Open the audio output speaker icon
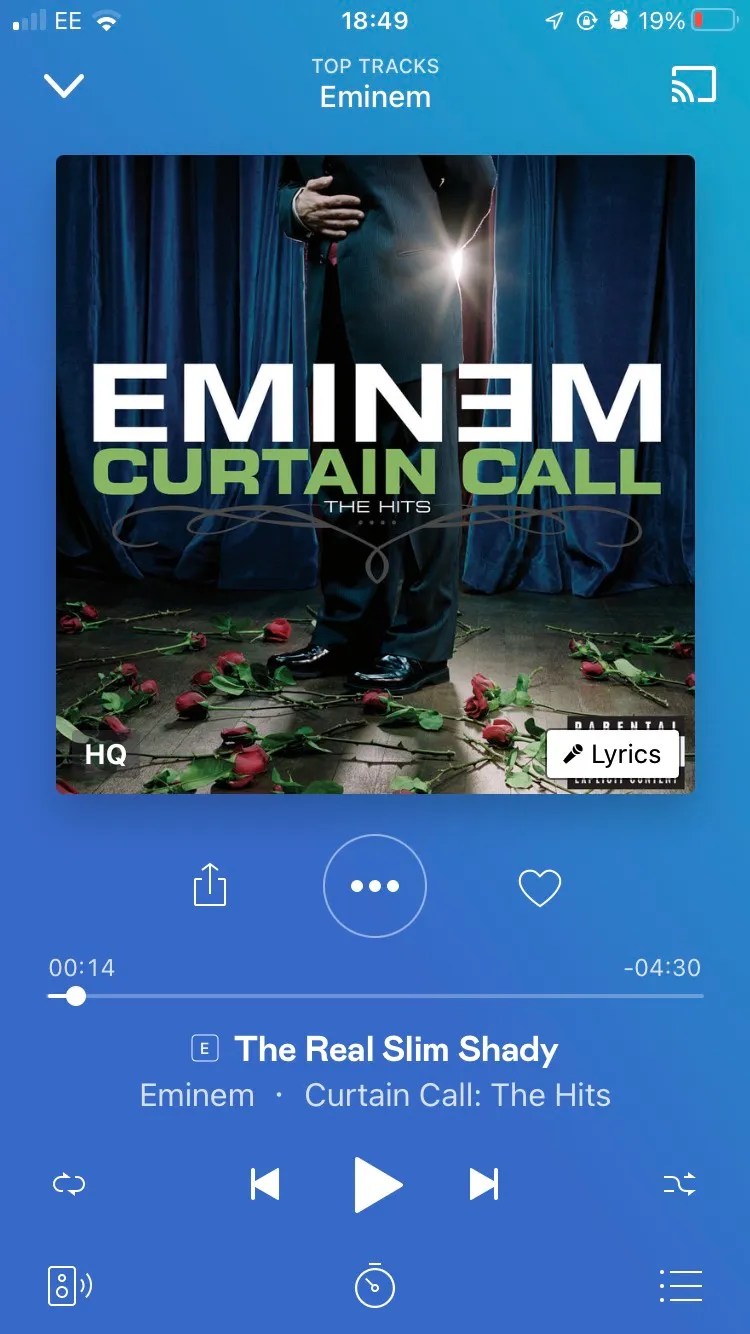 click(x=68, y=1287)
